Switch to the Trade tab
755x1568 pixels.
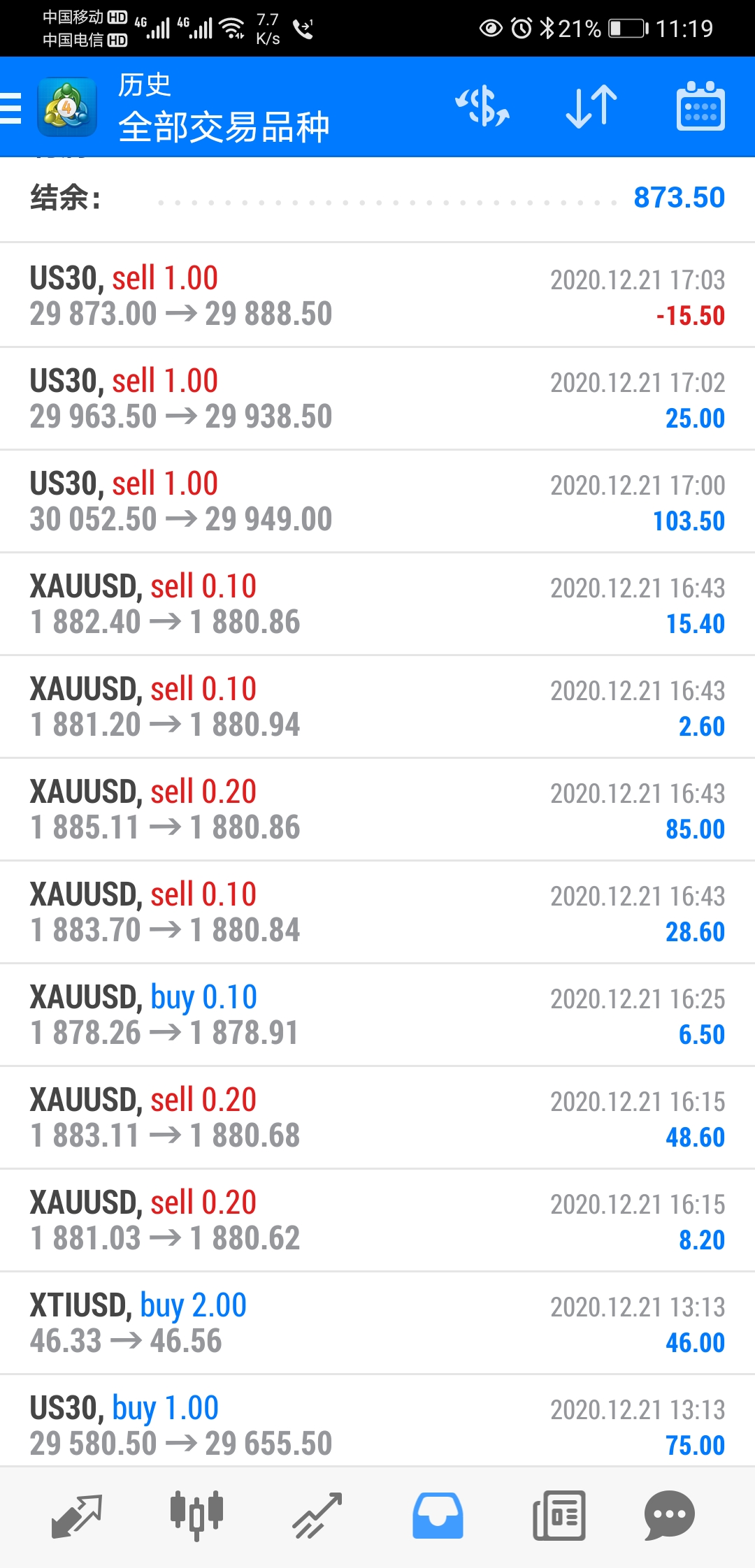pos(317,1516)
